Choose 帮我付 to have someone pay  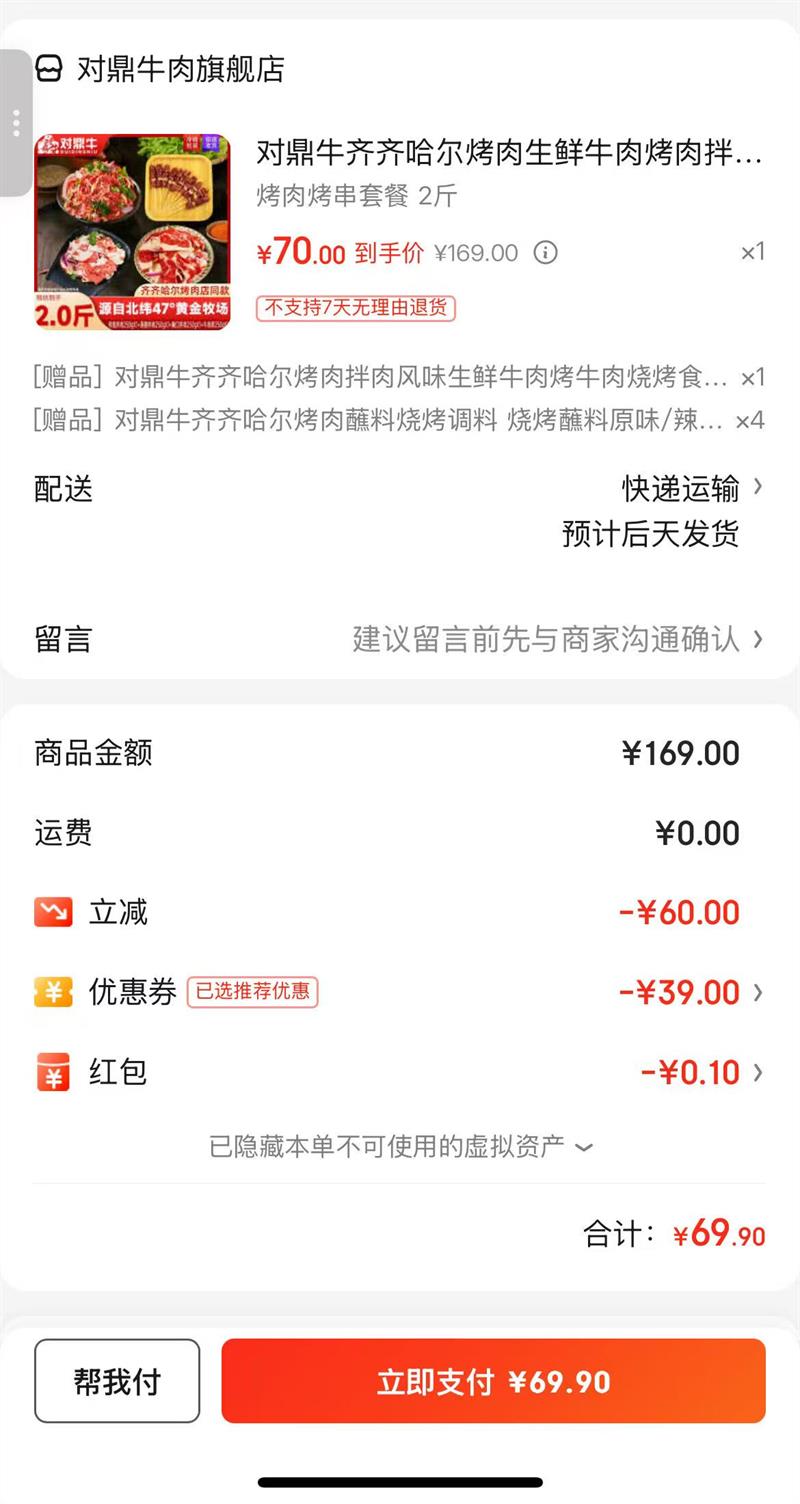(x=117, y=1381)
